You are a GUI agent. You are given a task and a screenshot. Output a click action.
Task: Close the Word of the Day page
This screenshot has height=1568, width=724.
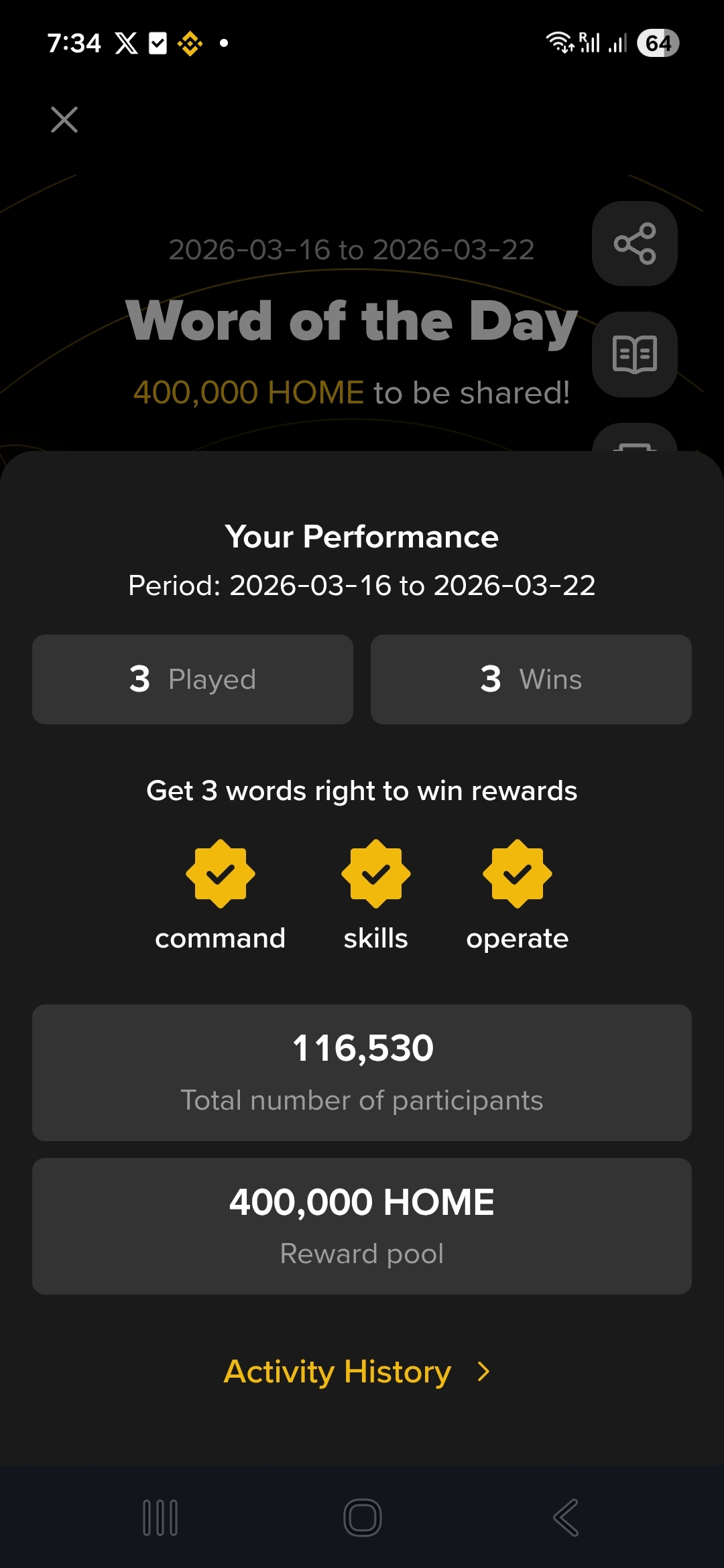[x=64, y=120]
